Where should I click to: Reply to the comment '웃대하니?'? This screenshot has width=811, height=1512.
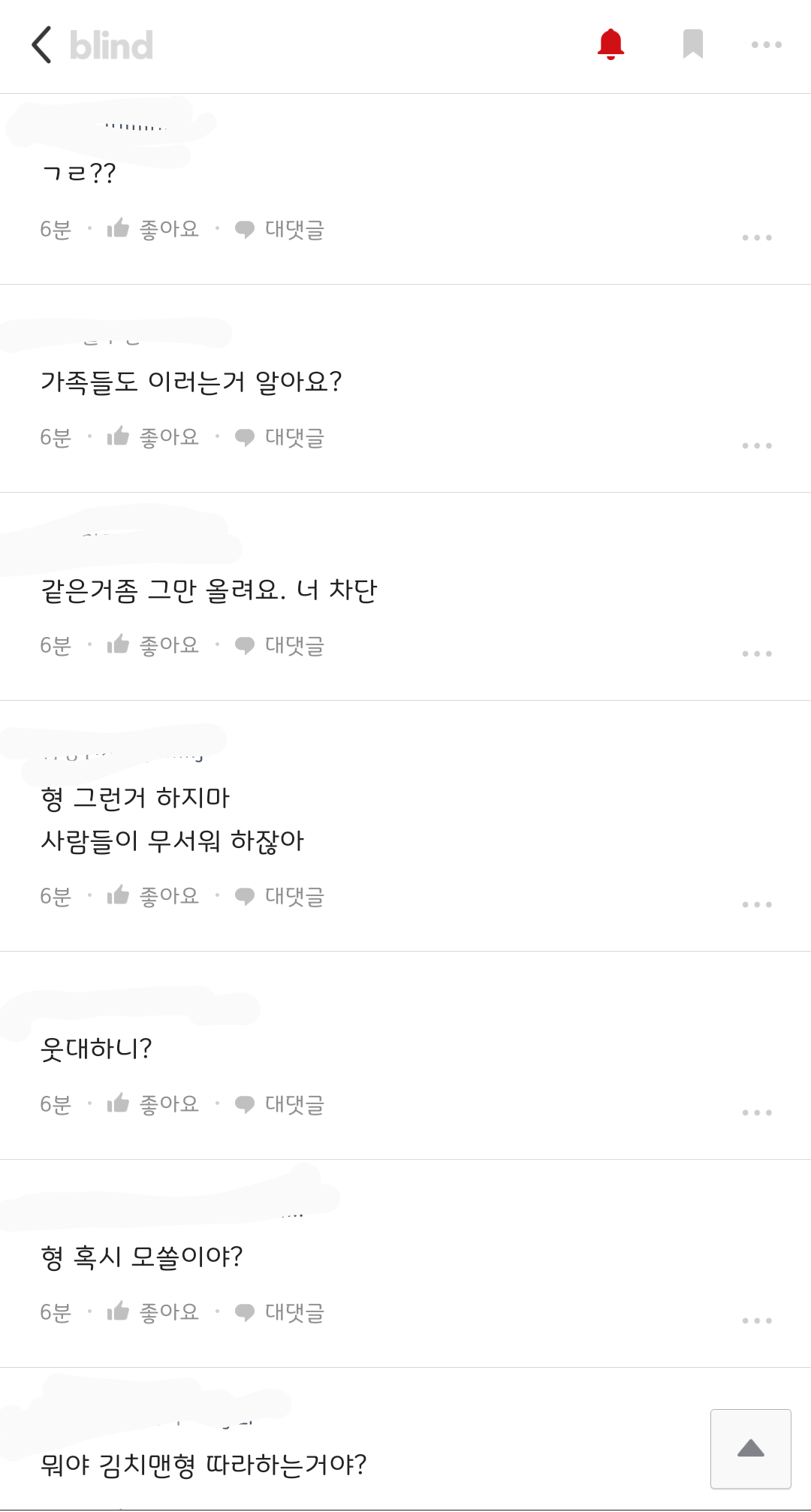point(279,1104)
